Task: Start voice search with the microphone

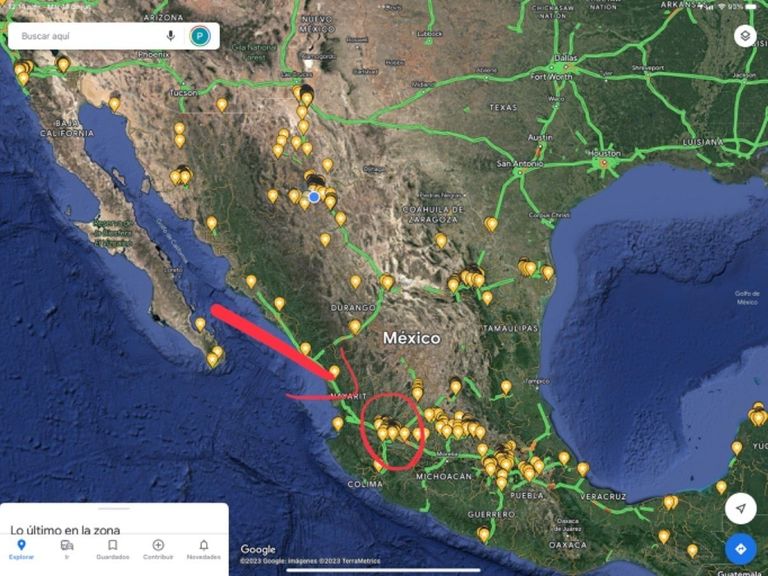Action: [171, 36]
